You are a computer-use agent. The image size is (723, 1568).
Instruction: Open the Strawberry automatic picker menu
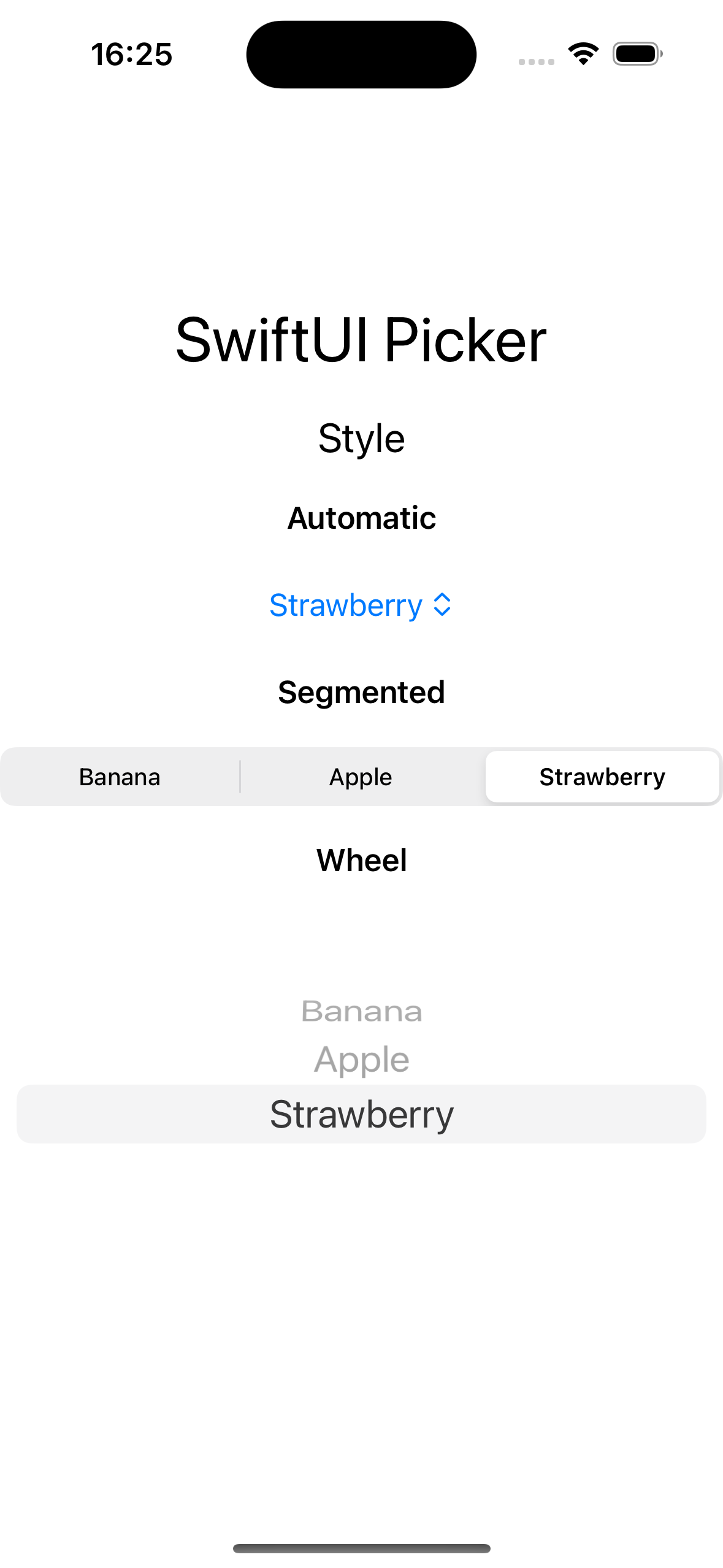pos(361,605)
